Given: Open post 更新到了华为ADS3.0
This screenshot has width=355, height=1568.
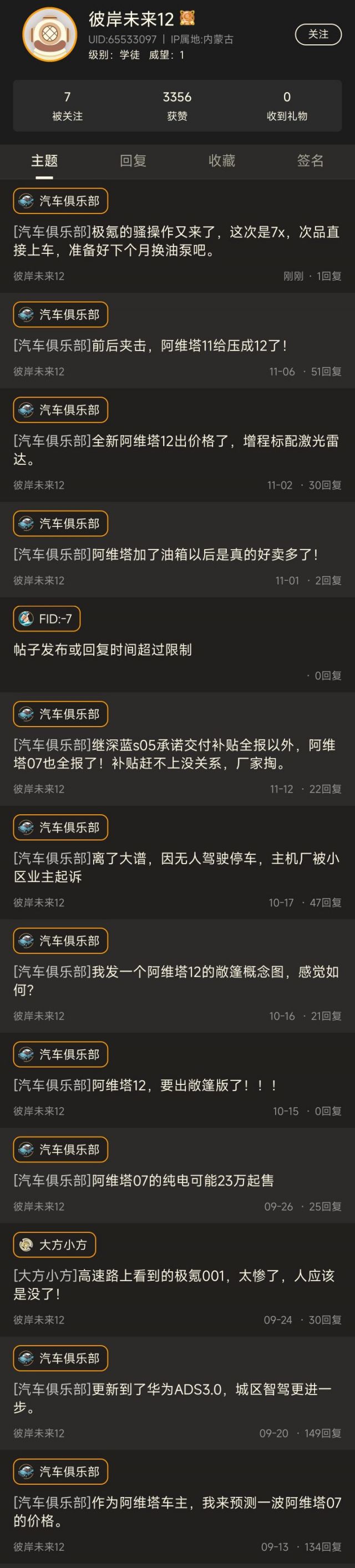Looking at the screenshot, I should click(176, 1398).
